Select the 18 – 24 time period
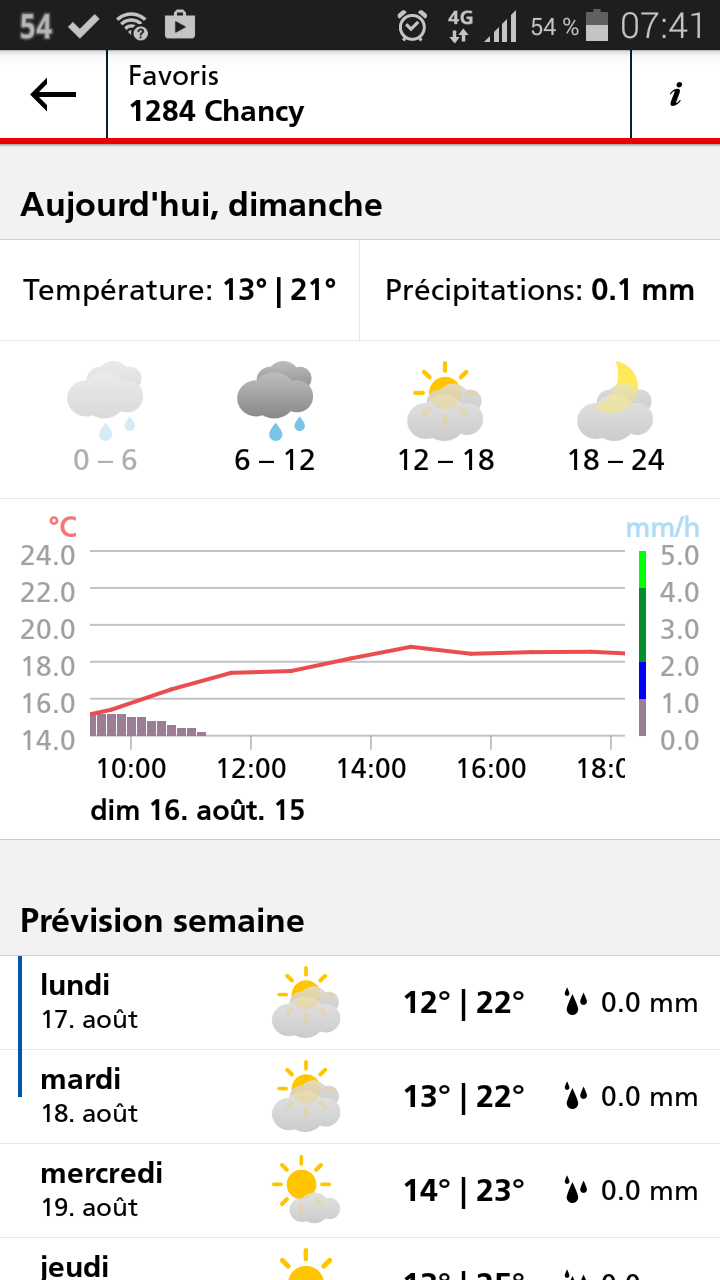The image size is (720, 1280). 615,418
